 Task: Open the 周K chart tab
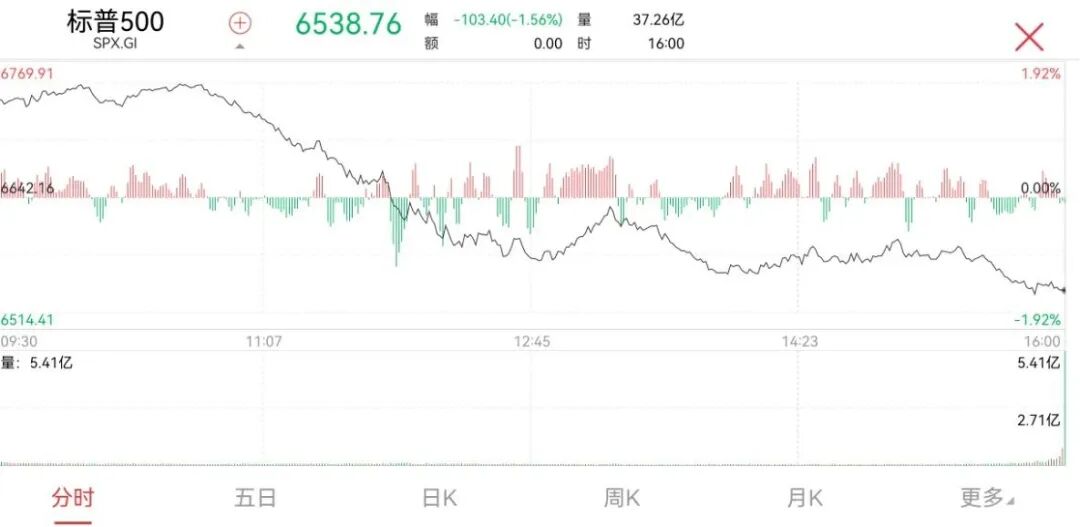621,497
